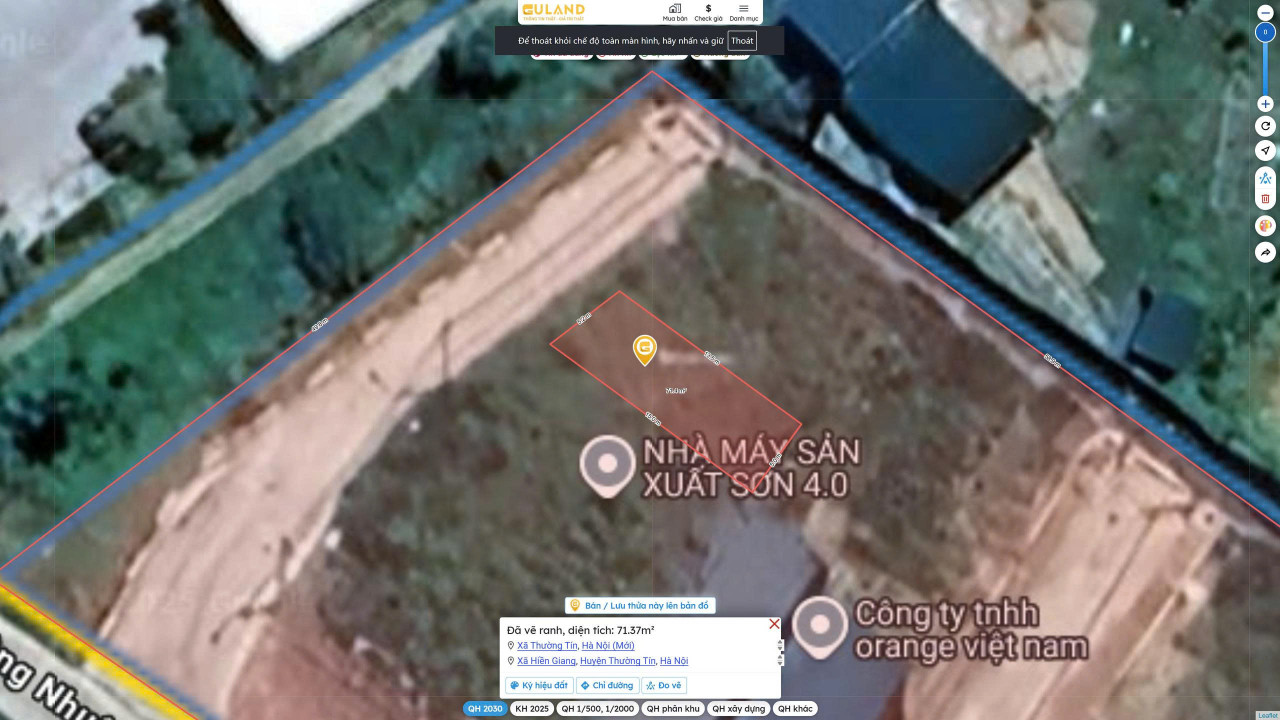Open the Mua bán section
The image size is (1280, 720).
(x=675, y=12)
